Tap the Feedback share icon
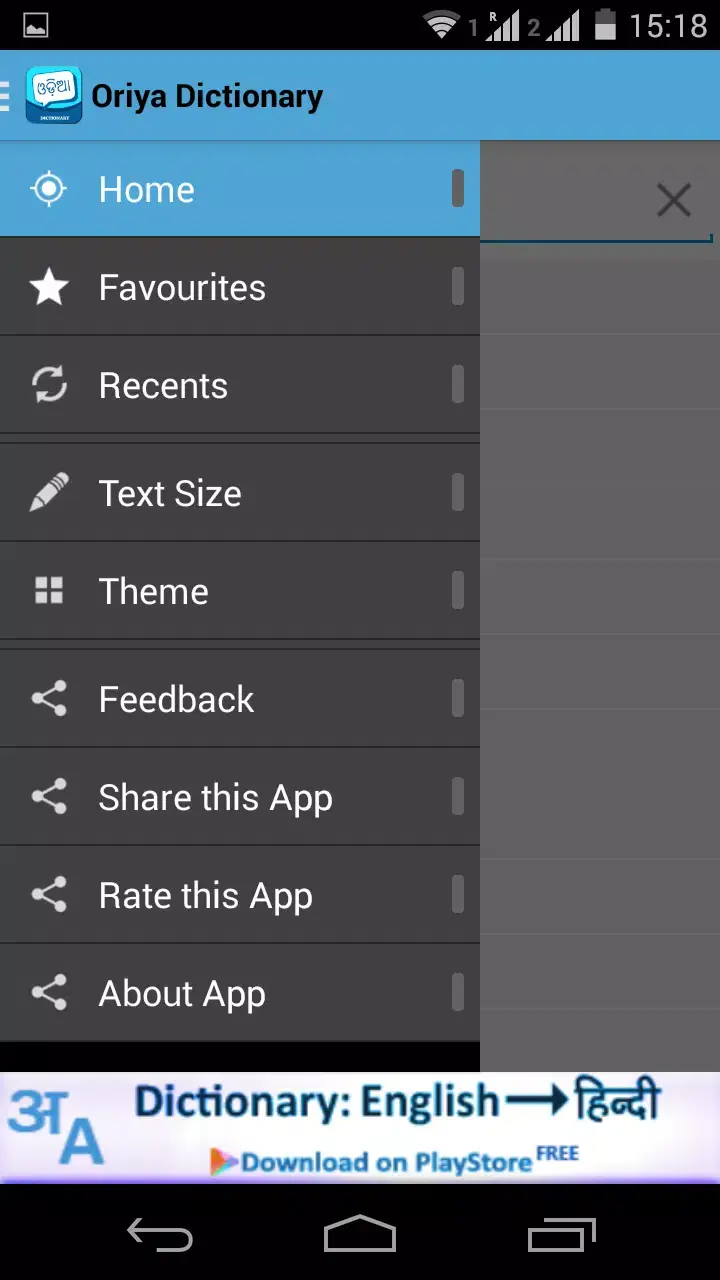Viewport: 720px width, 1280px height. tap(48, 699)
